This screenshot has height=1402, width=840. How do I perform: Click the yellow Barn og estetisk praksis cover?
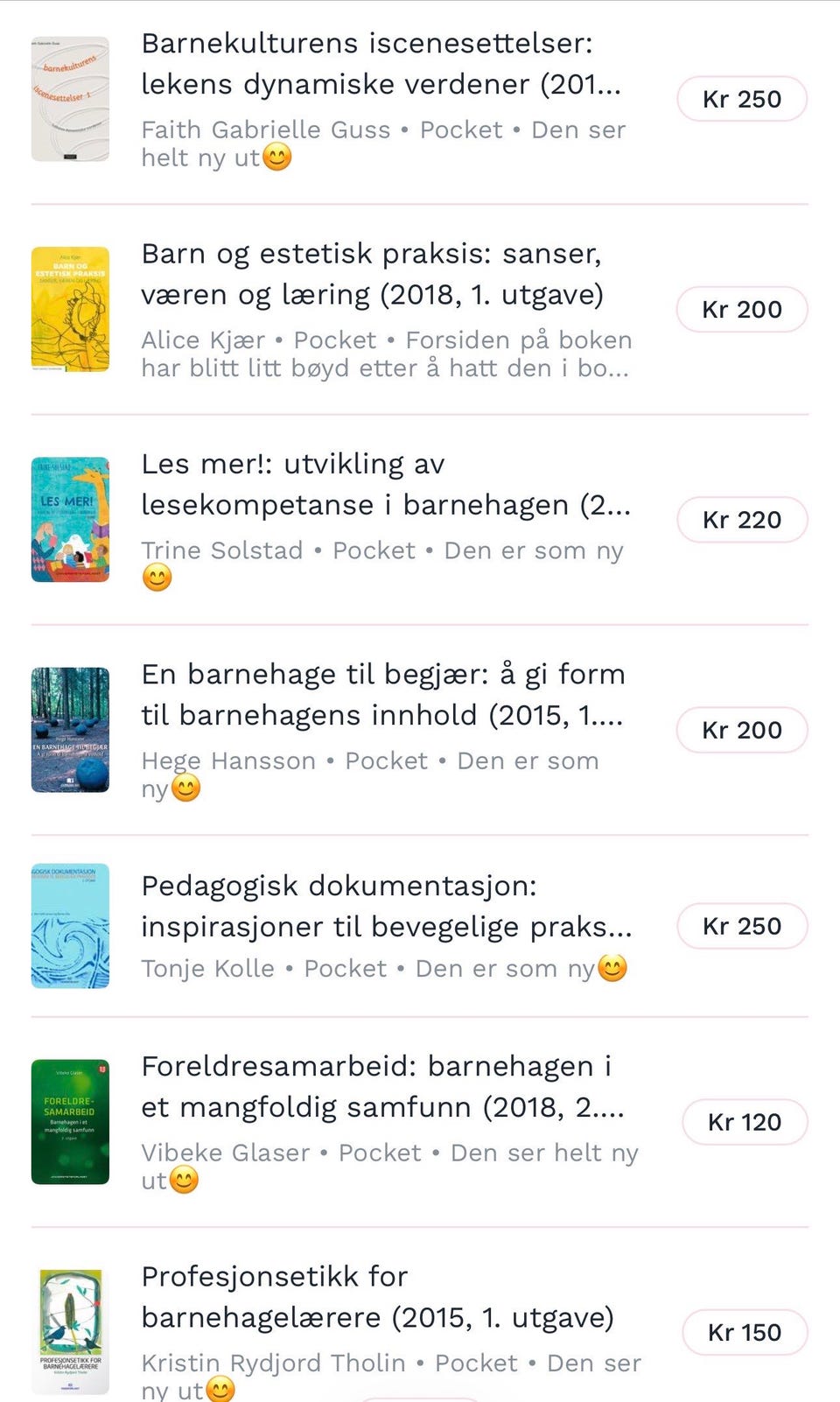point(72,308)
